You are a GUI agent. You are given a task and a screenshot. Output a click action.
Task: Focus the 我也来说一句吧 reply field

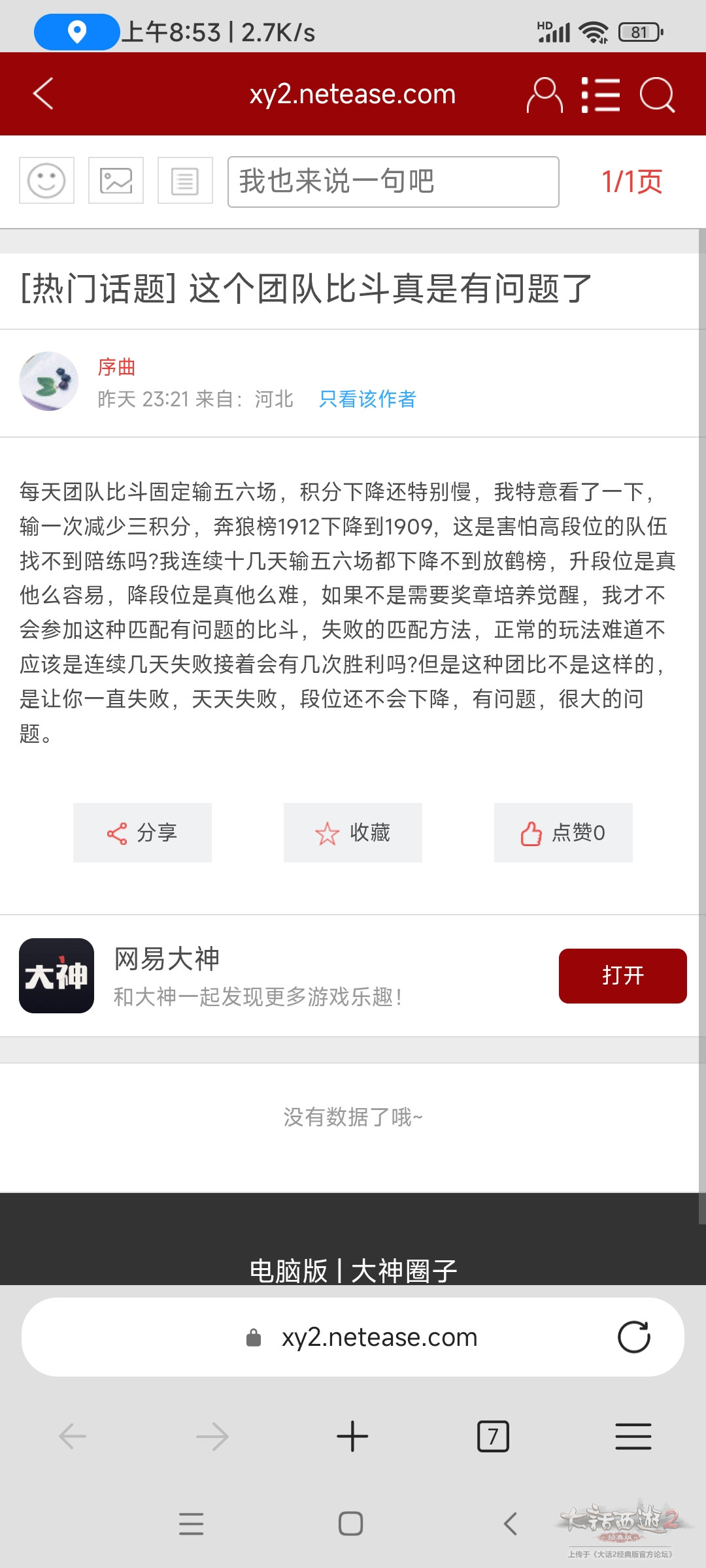393,182
